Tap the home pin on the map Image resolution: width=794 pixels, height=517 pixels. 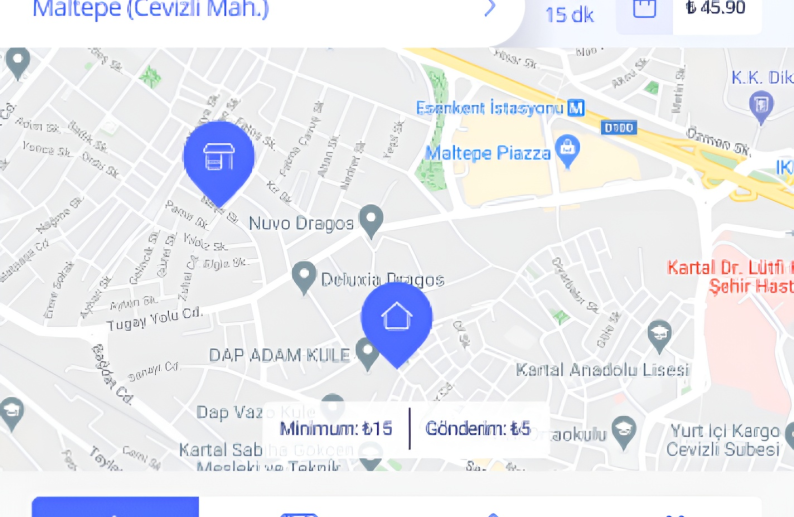(396, 318)
